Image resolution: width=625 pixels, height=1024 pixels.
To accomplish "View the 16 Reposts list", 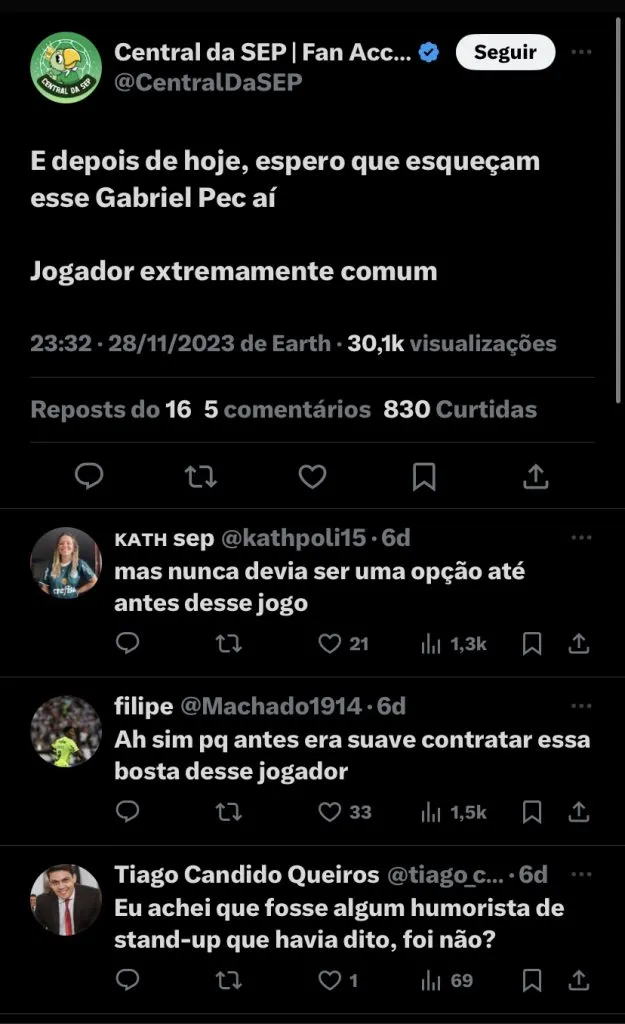I will (x=110, y=409).
